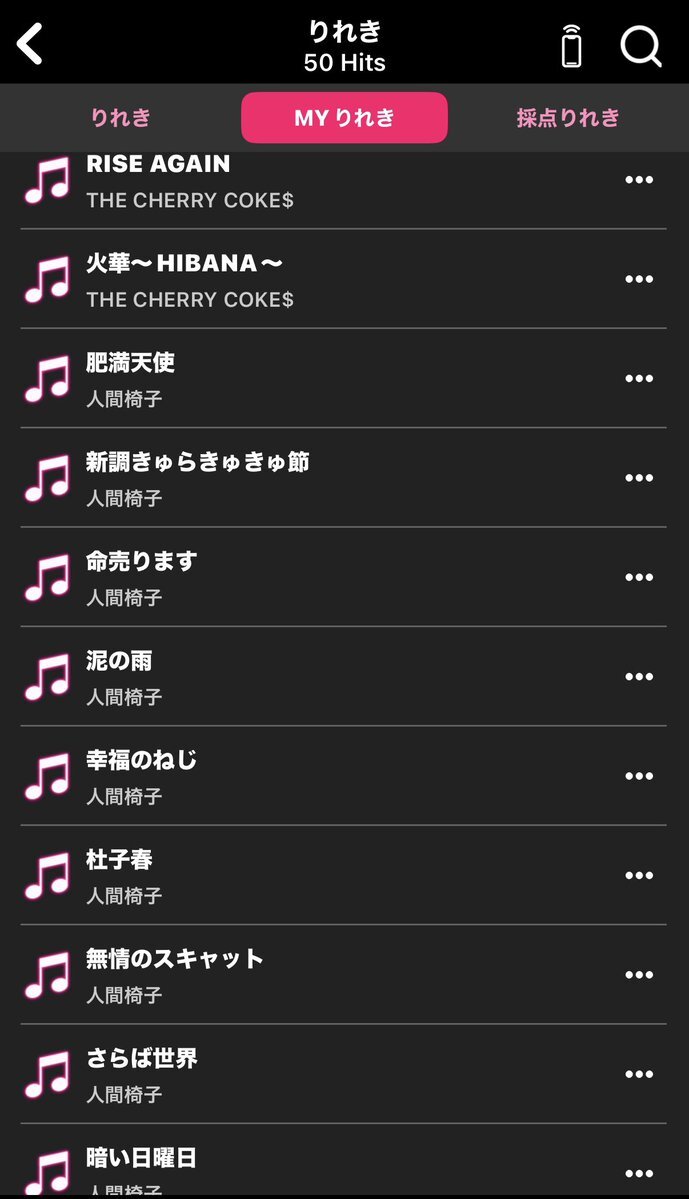
Task: Switch to the りれき tab
Action: [x=121, y=118]
